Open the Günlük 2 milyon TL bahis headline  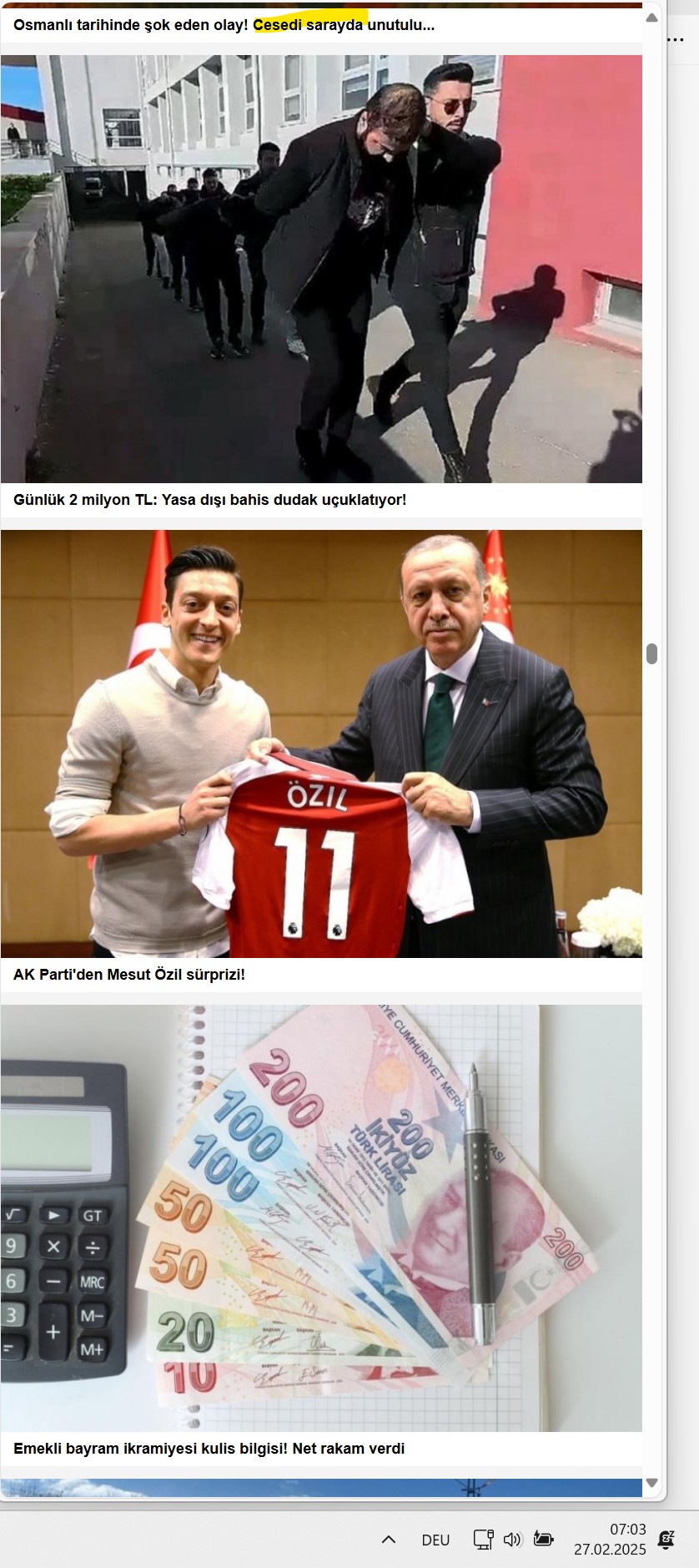click(209, 500)
